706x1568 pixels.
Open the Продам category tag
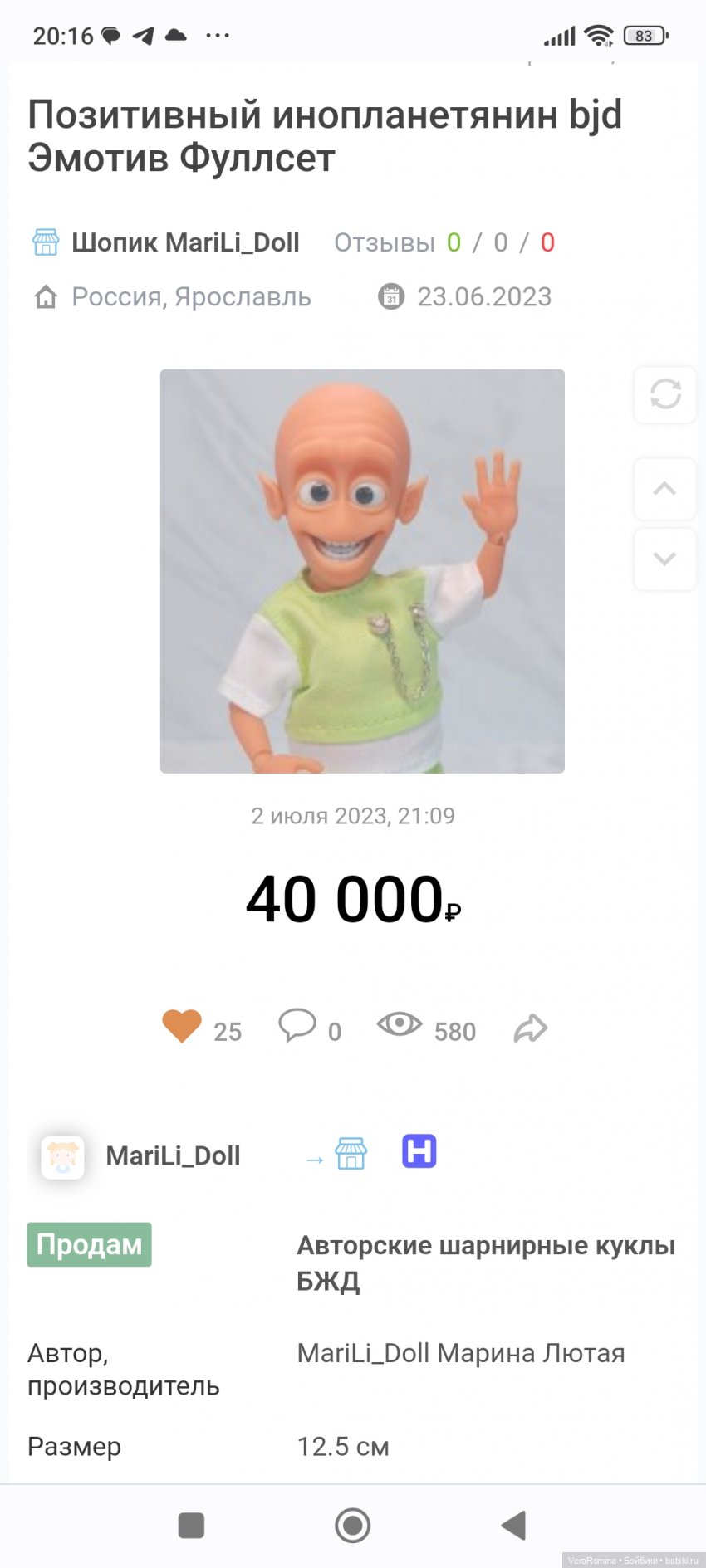pyautogui.click(x=90, y=1244)
